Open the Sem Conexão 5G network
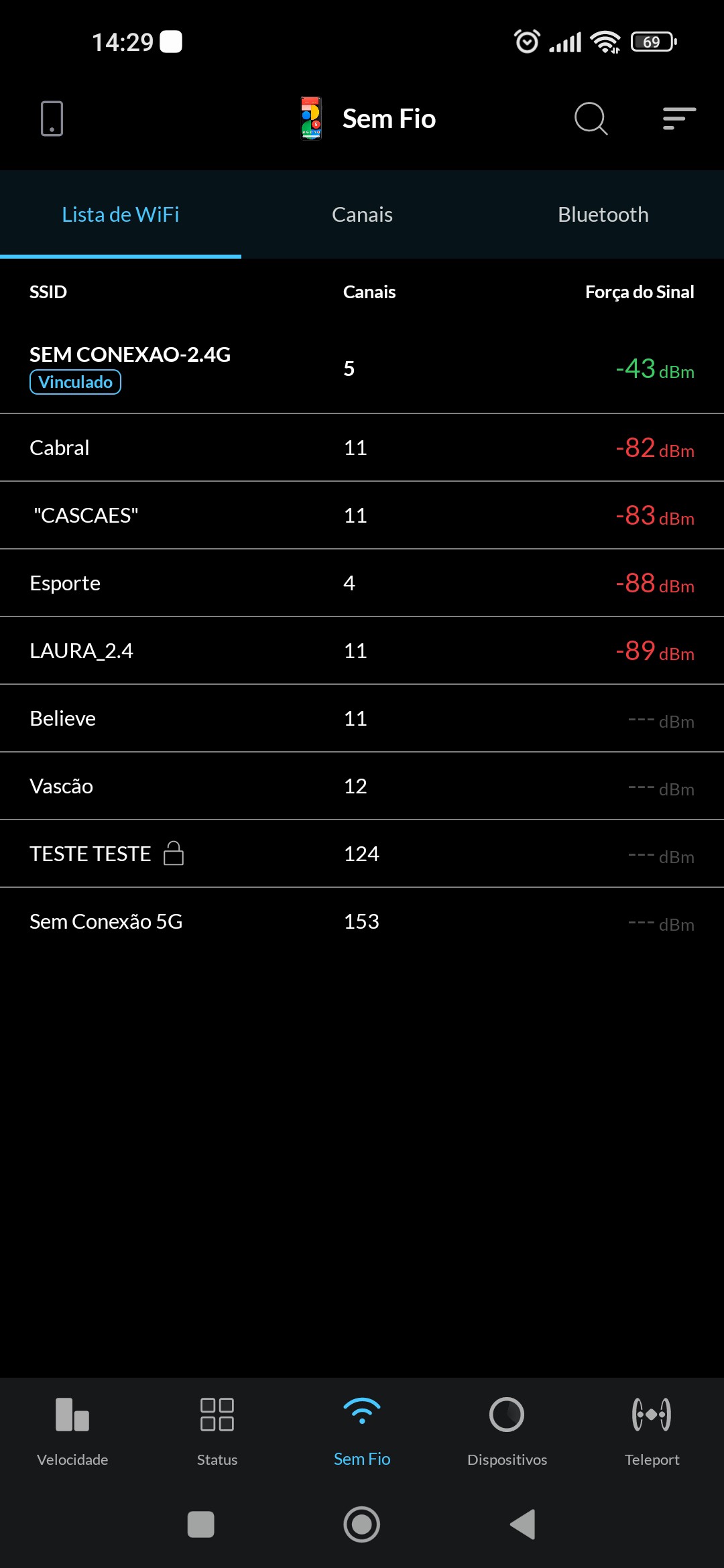 362,921
